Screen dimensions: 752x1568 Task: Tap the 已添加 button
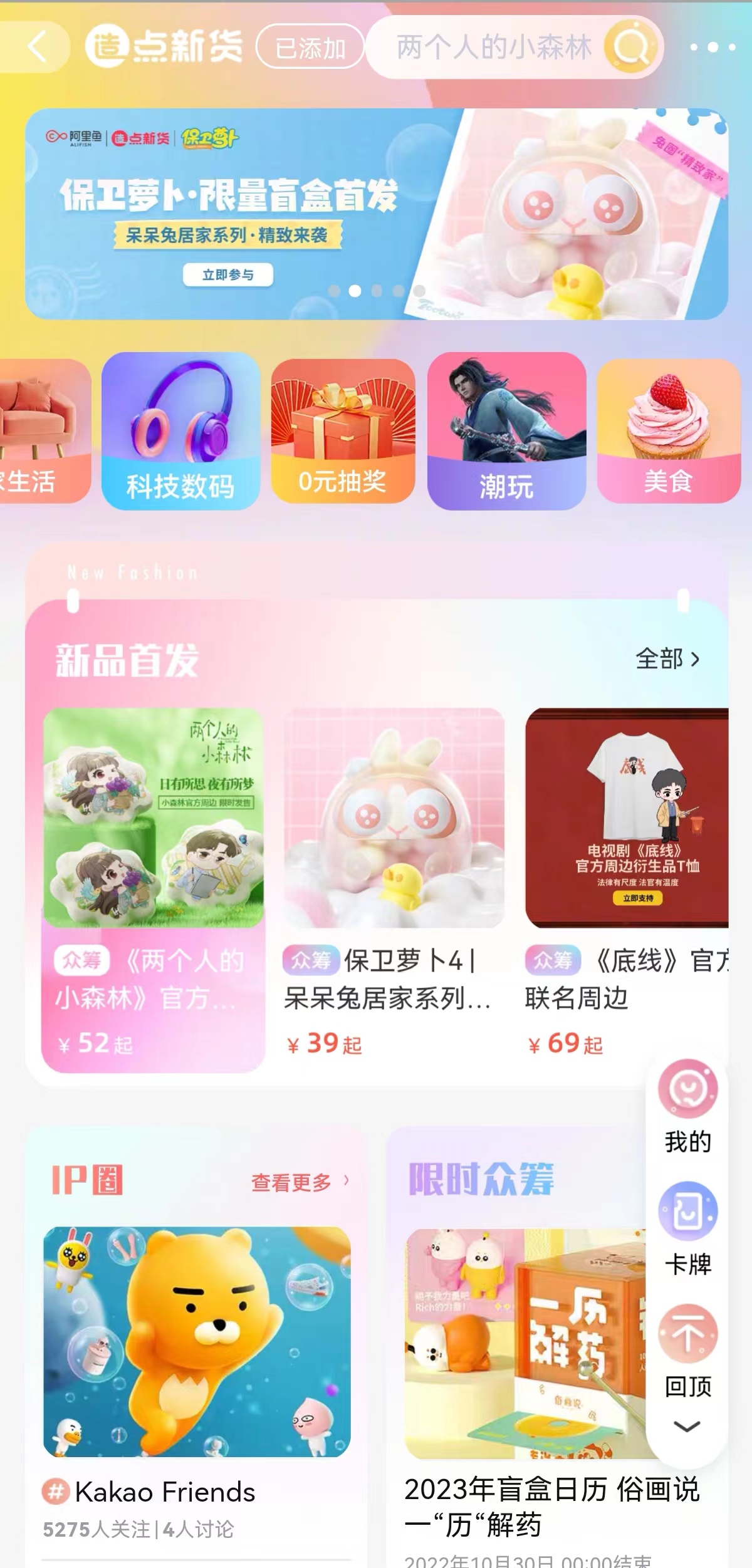click(310, 47)
